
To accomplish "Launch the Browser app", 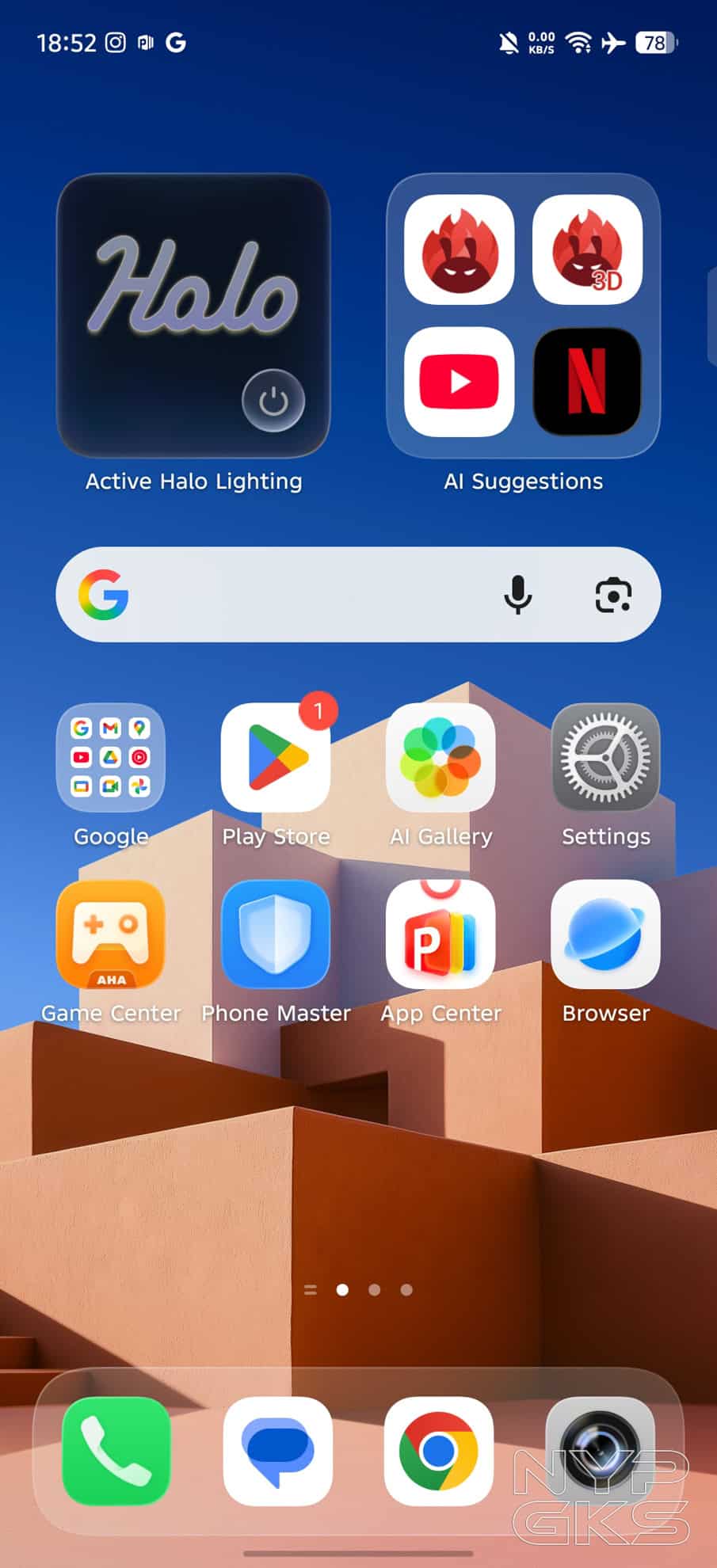I will pyautogui.click(x=605, y=935).
